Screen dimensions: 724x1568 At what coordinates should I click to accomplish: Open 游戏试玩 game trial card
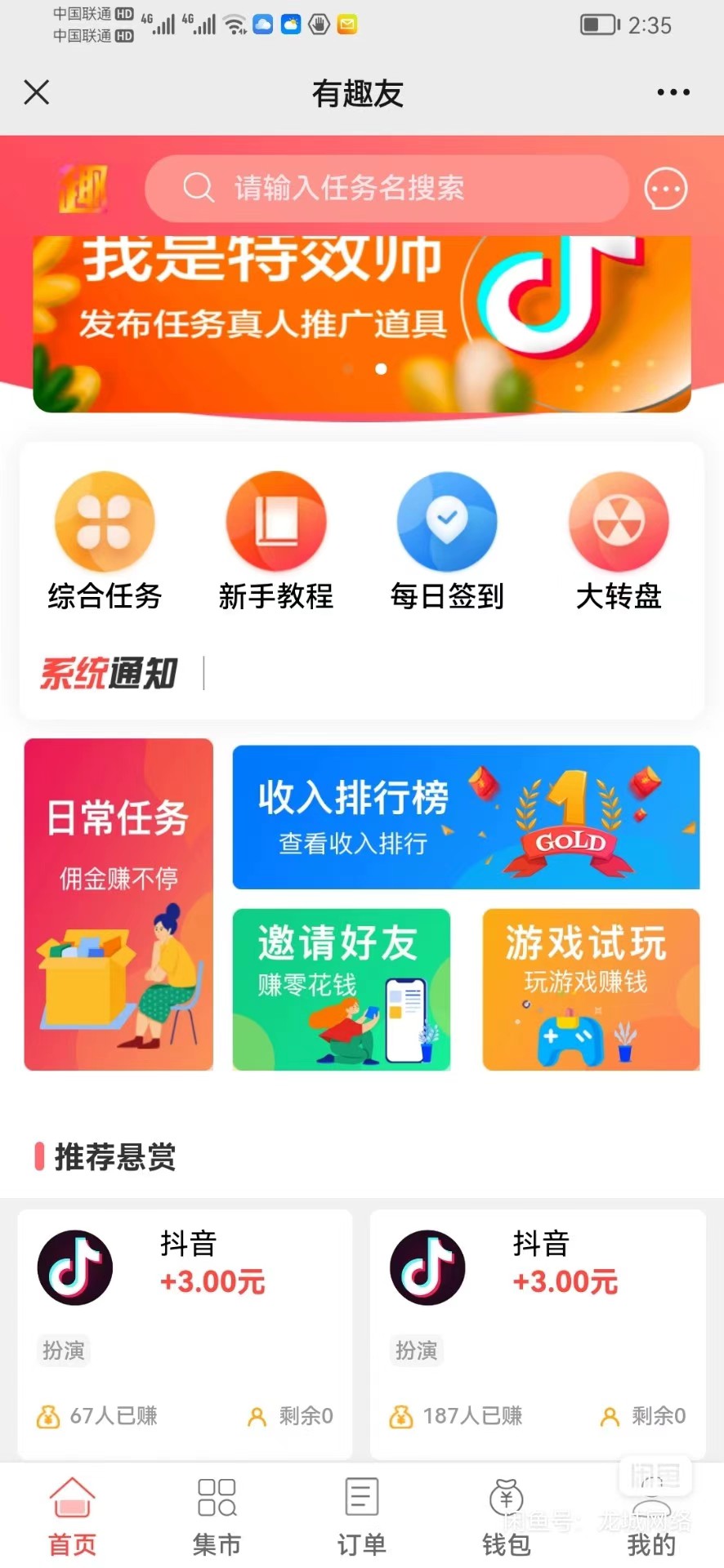pos(591,989)
